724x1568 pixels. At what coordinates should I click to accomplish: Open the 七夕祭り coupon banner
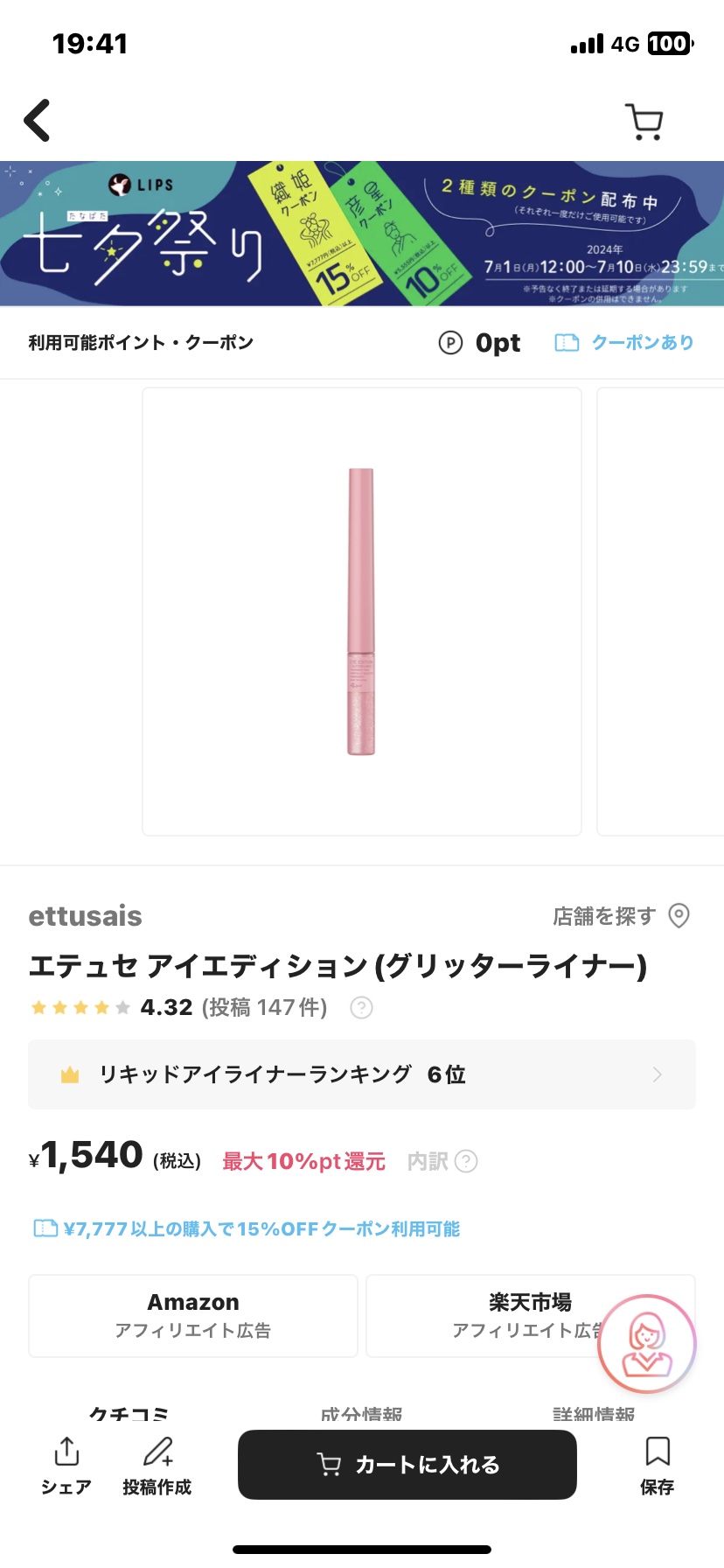(x=362, y=234)
